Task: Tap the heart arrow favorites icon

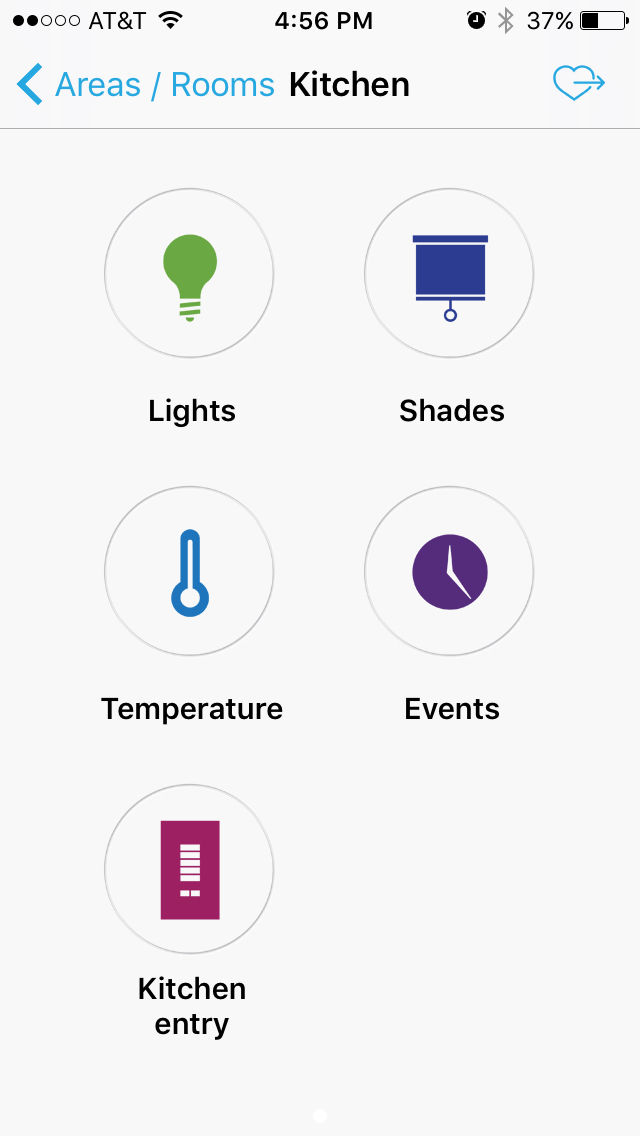Action: click(x=578, y=83)
